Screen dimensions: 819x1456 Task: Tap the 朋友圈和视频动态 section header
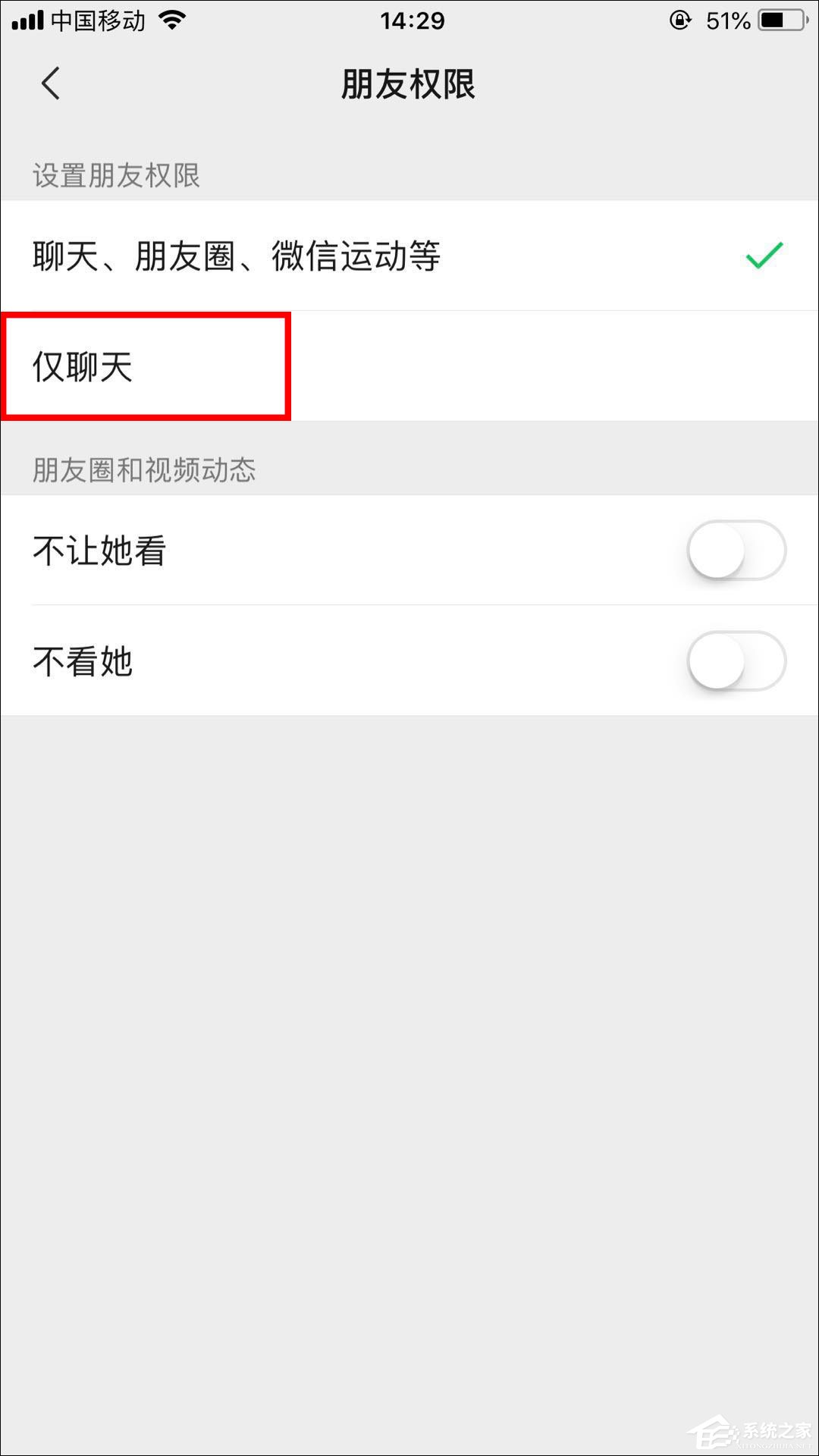pyautogui.click(x=144, y=470)
